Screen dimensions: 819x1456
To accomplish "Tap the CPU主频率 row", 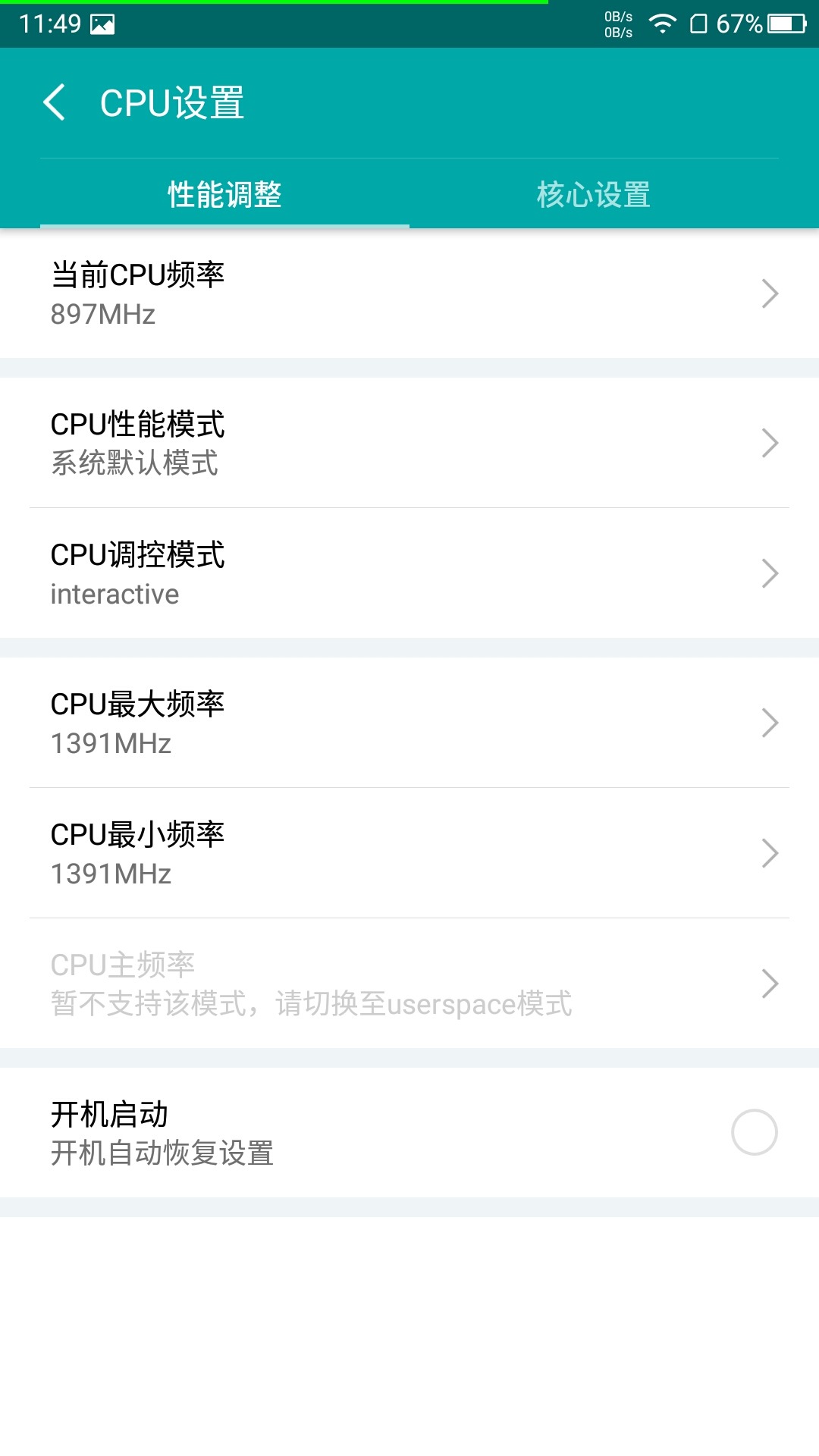I will (409, 984).
